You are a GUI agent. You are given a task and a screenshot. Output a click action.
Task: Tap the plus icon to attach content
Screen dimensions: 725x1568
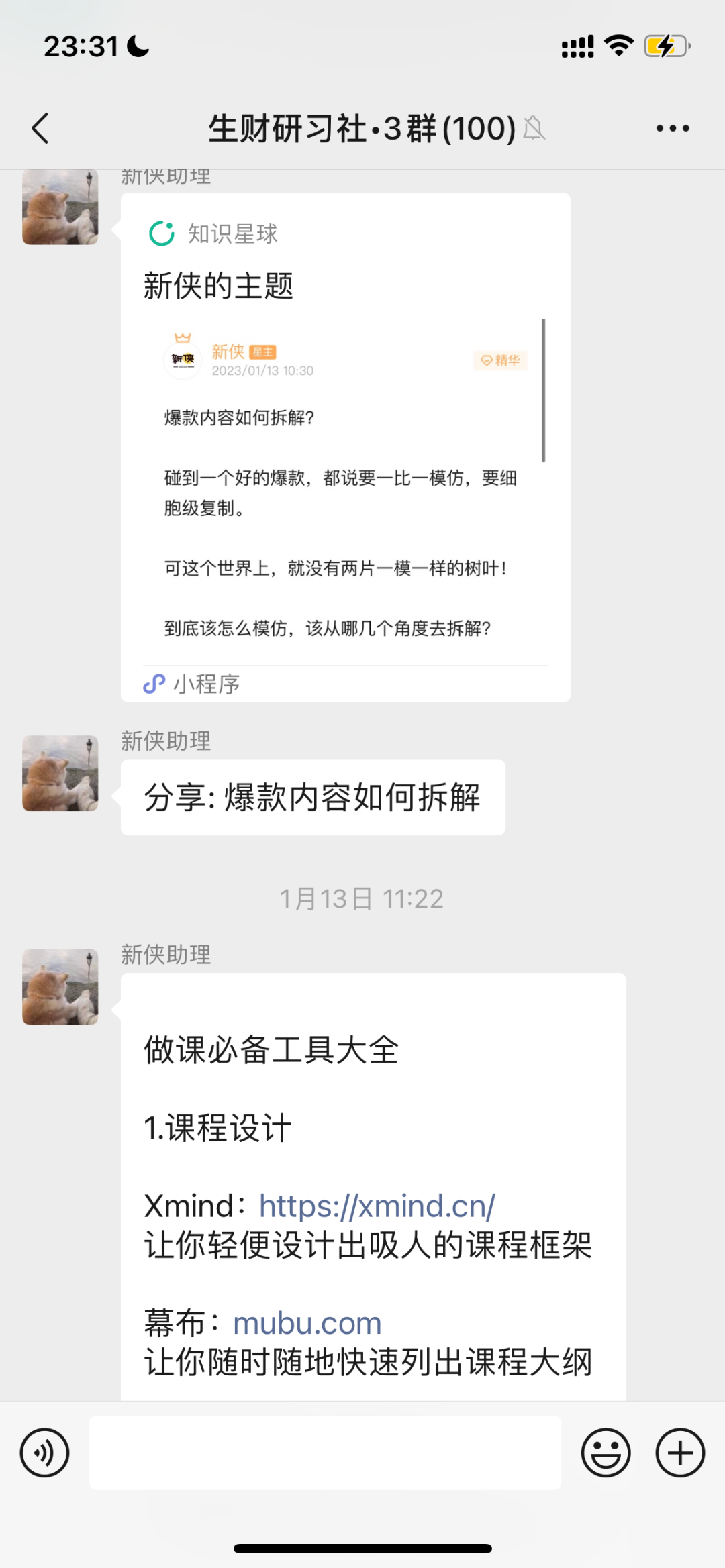(x=680, y=1452)
